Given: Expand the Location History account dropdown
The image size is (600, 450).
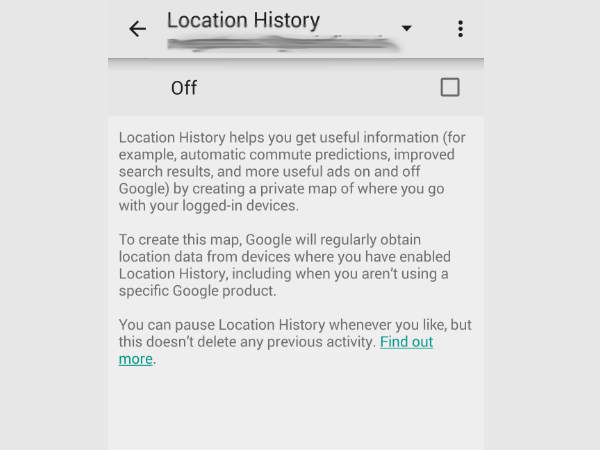Looking at the screenshot, I should (x=406, y=28).
